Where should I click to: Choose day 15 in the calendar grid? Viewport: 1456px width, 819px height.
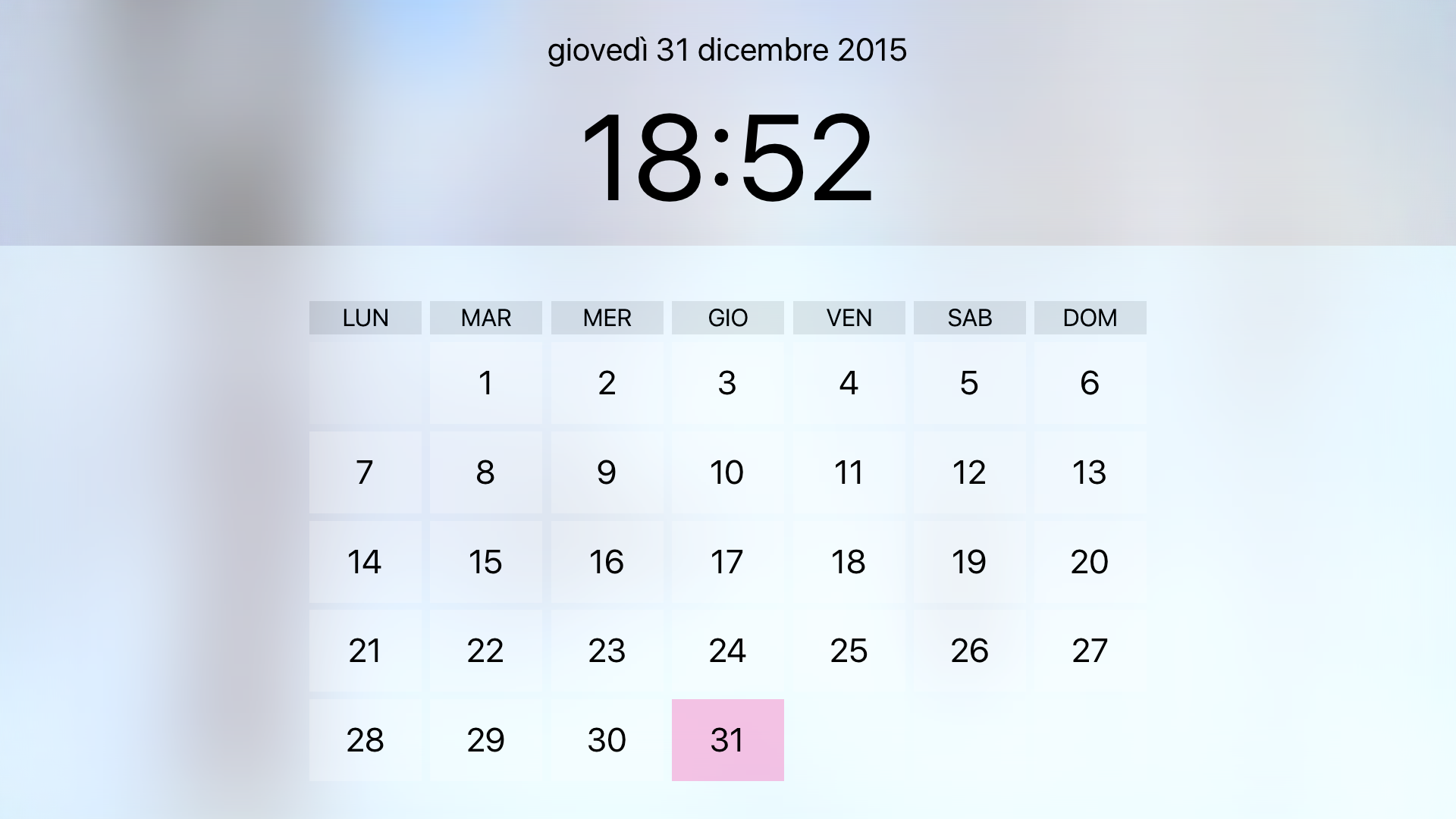coord(486,562)
